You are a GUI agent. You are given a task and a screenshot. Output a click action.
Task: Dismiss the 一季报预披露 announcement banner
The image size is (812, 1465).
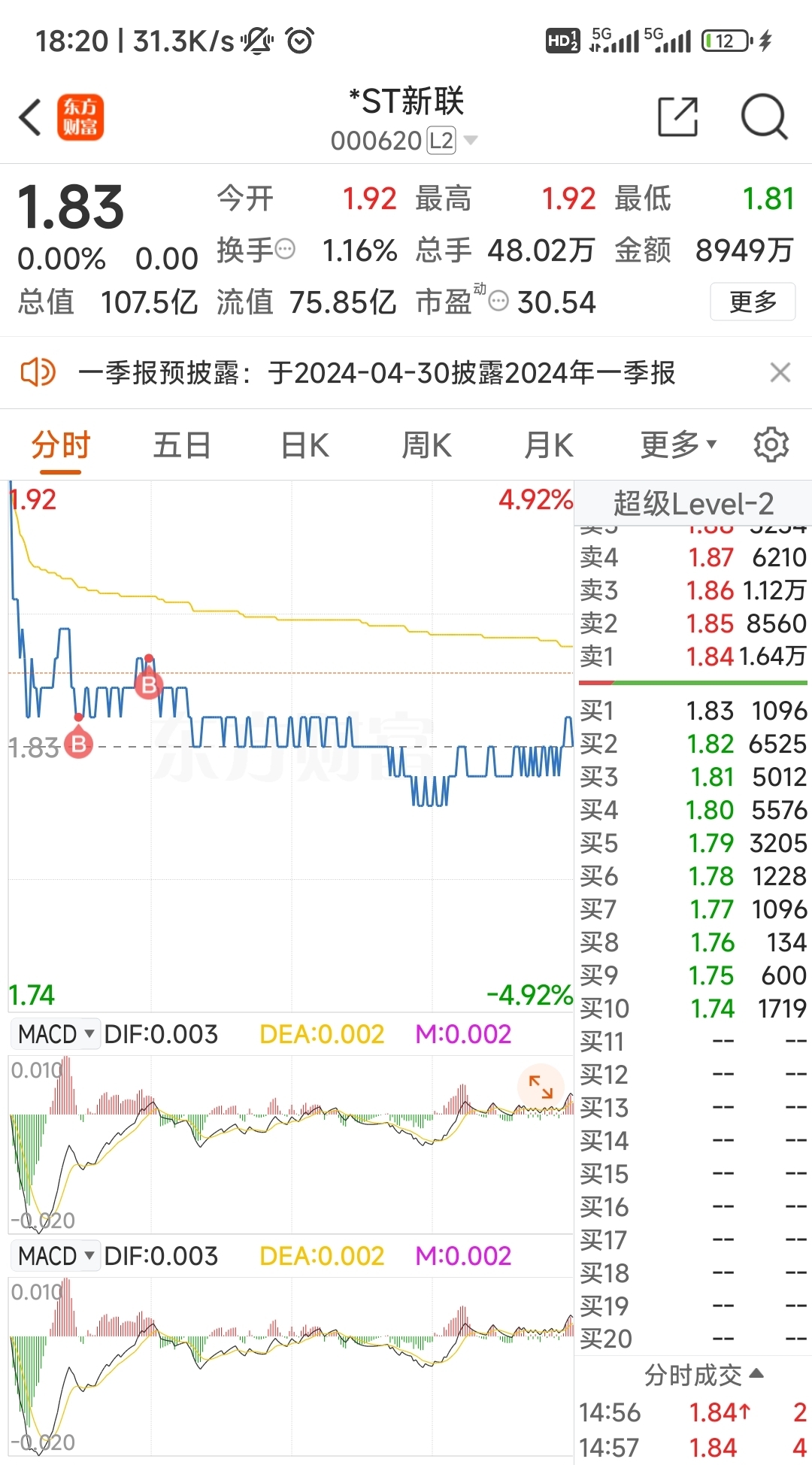coord(780,372)
